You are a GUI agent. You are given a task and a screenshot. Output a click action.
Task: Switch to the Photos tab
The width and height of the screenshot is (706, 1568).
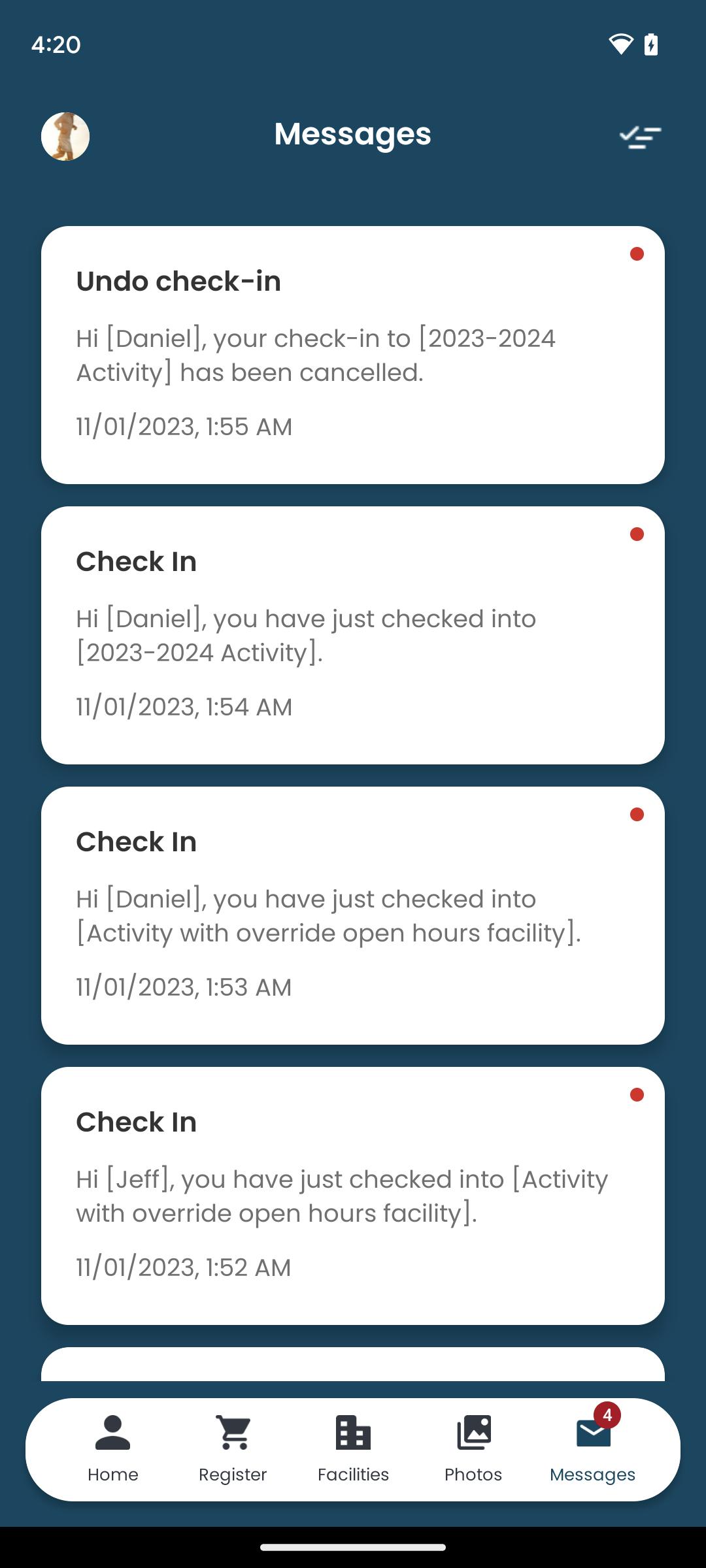(473, 1449)
